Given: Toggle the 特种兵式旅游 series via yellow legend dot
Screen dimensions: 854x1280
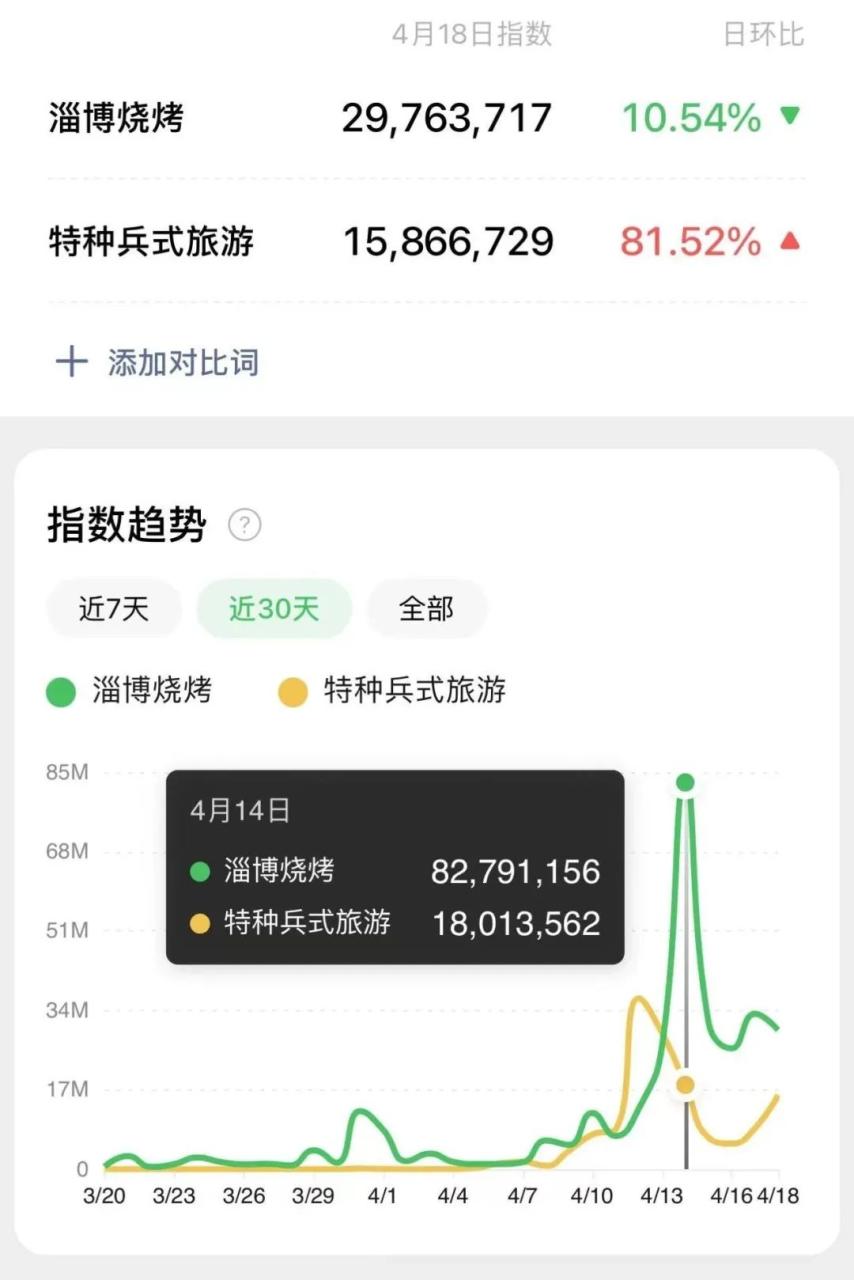Looking at the screenshot, I should (x=291, y=690).
